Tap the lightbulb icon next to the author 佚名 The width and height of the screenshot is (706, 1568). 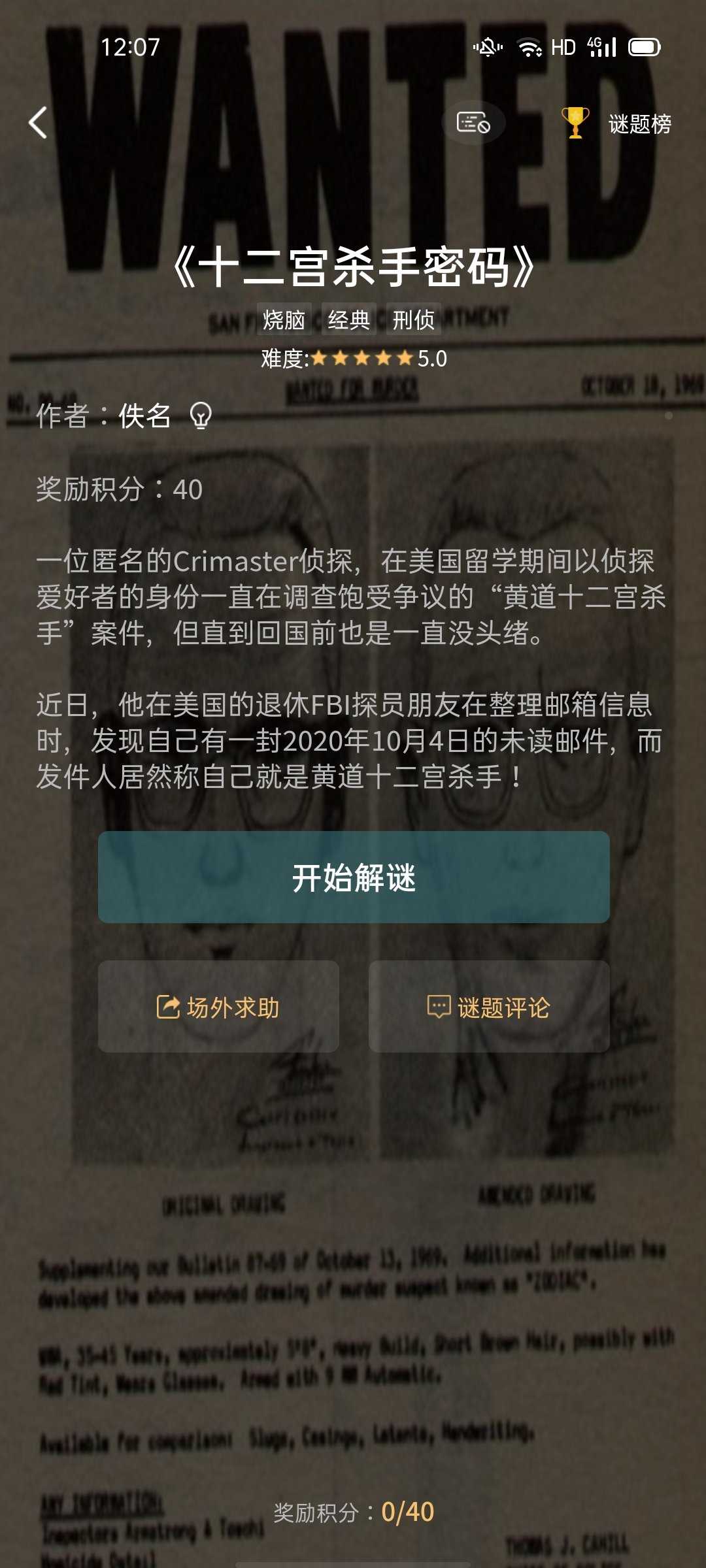point(201,416)
